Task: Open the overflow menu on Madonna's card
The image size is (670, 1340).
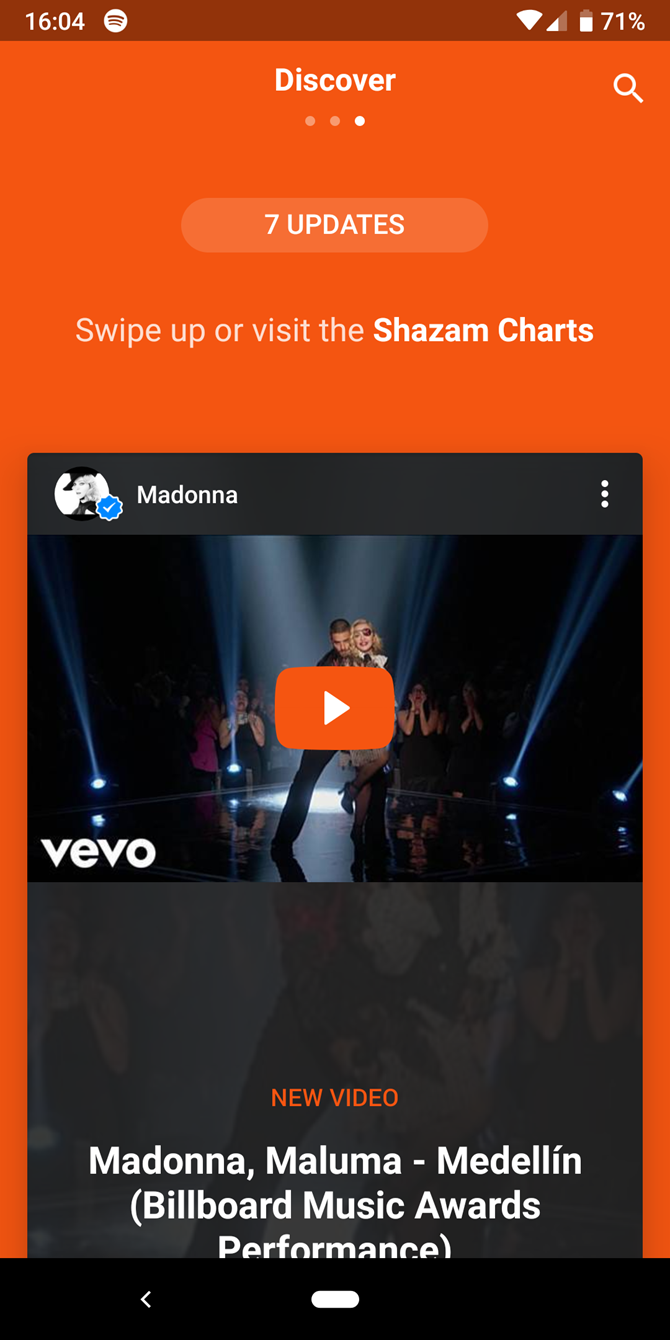Action: pos(604,494)
